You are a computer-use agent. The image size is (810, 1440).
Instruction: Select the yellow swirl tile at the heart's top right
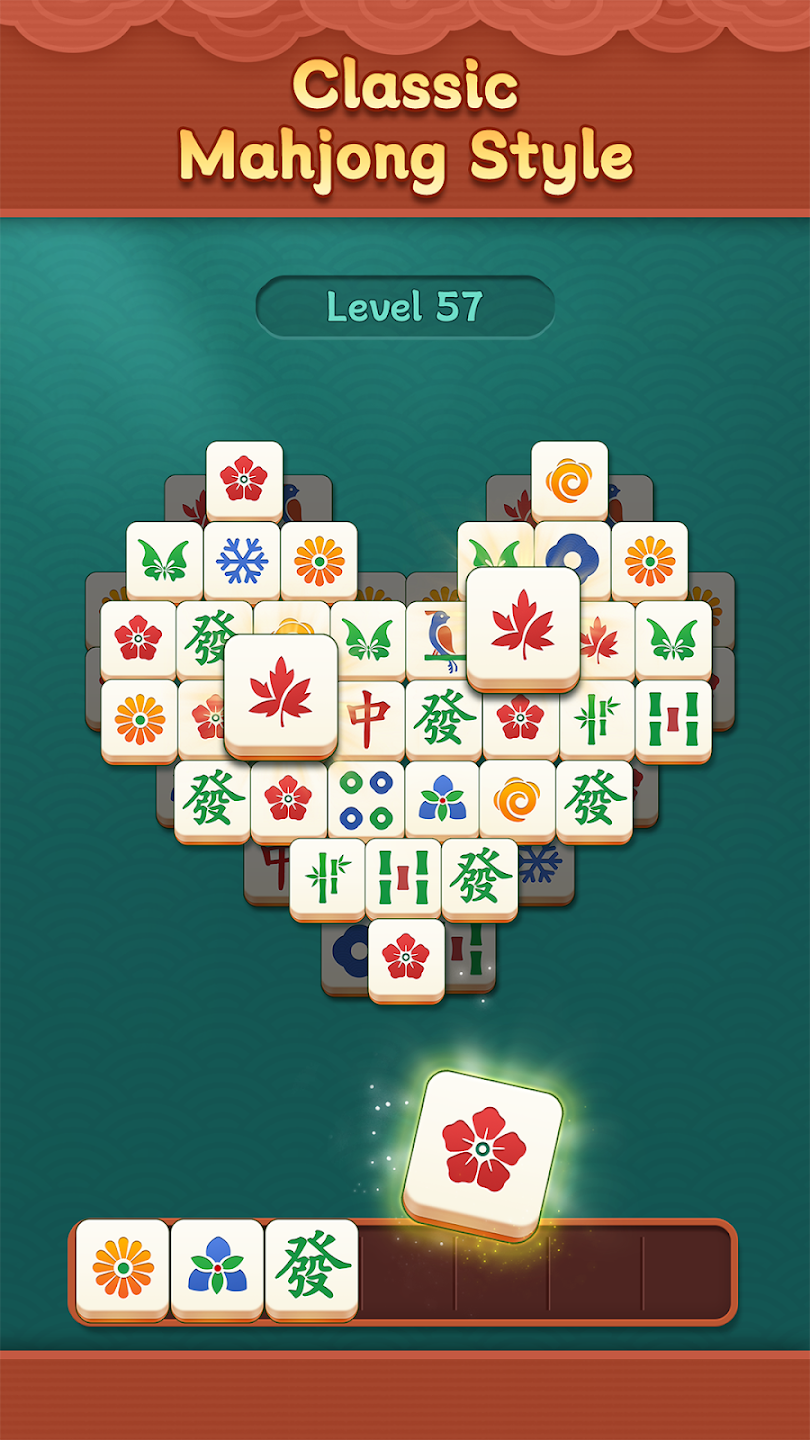pos(568,480)
